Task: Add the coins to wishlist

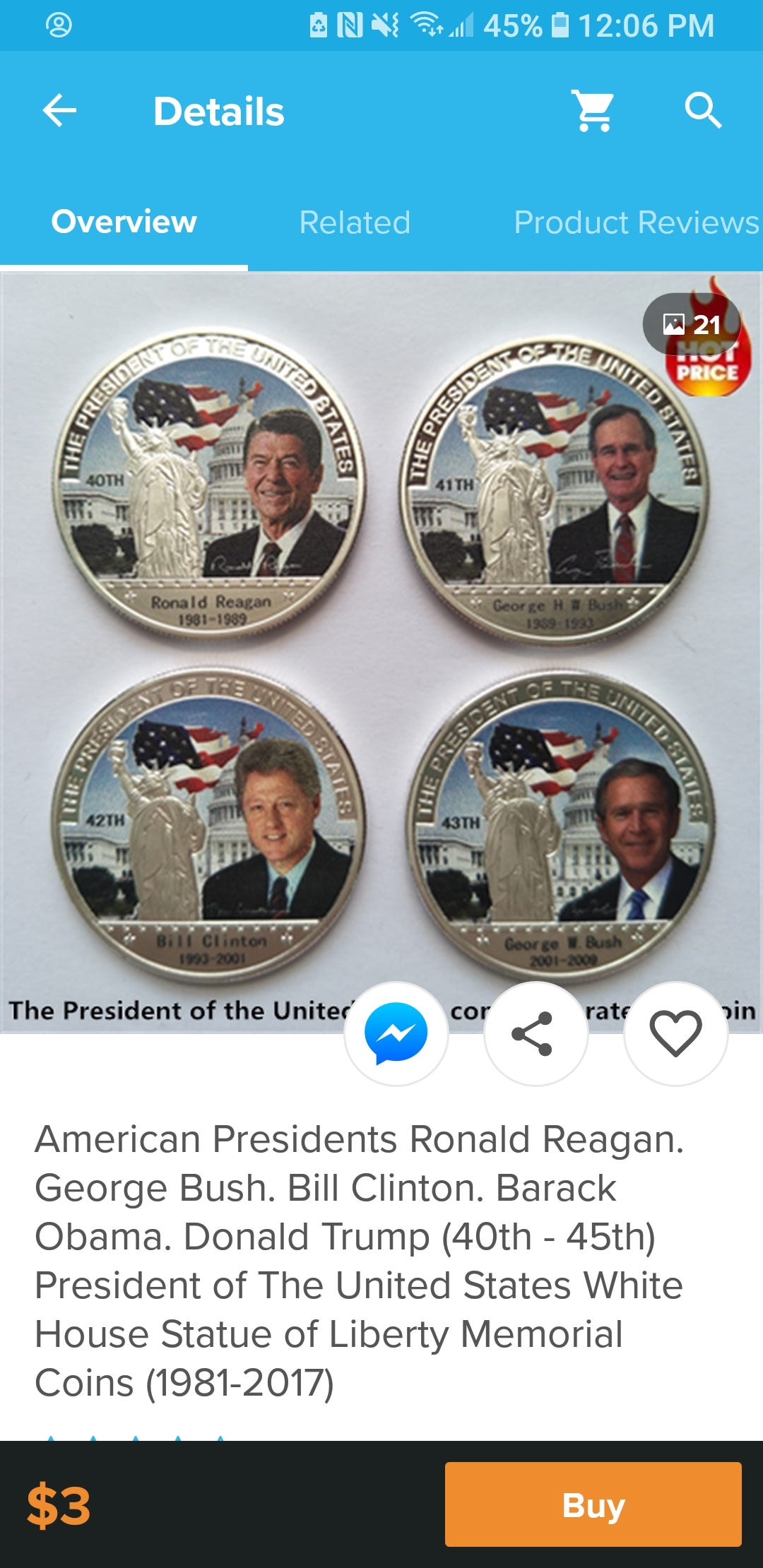Action: point(675,1033)
